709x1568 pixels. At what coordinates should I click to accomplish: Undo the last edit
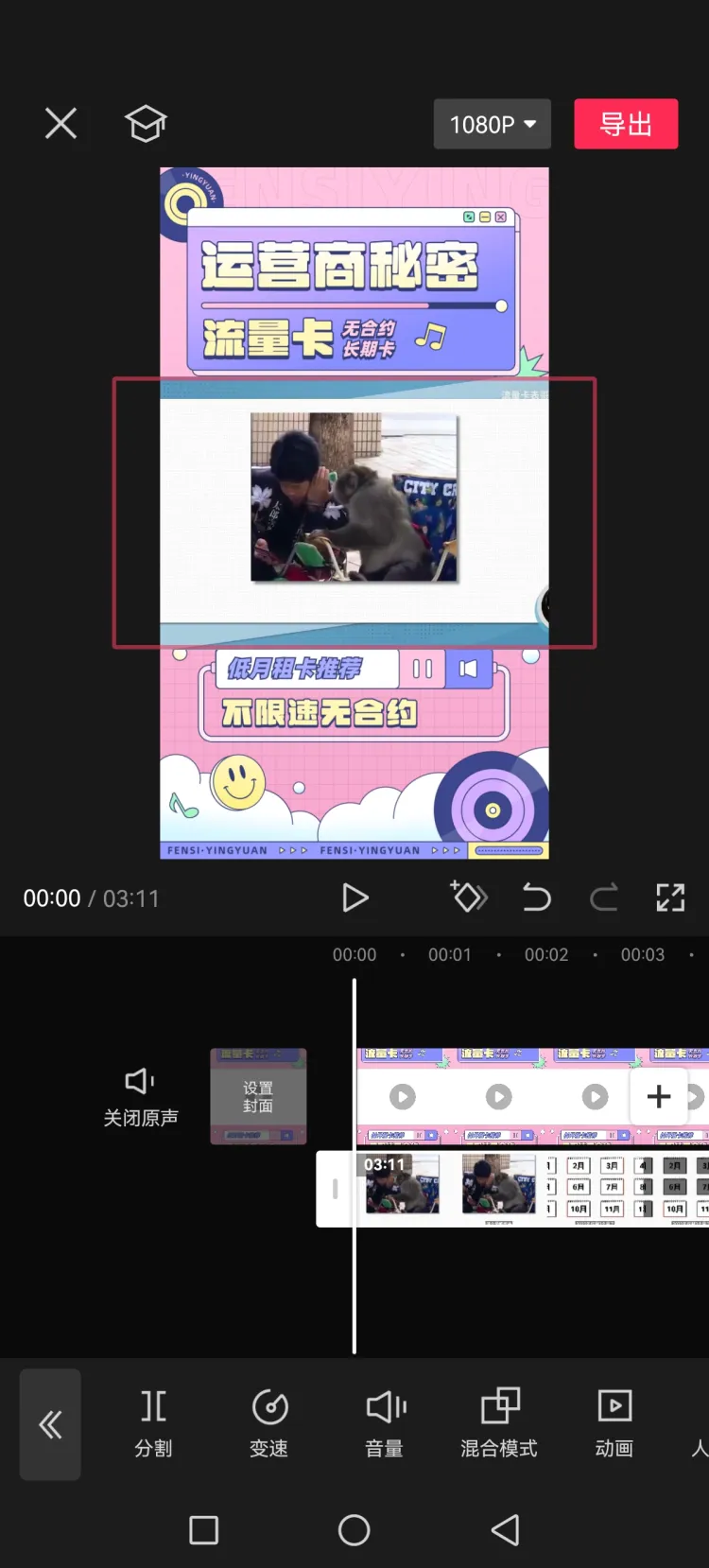click(x=536, y=897)
